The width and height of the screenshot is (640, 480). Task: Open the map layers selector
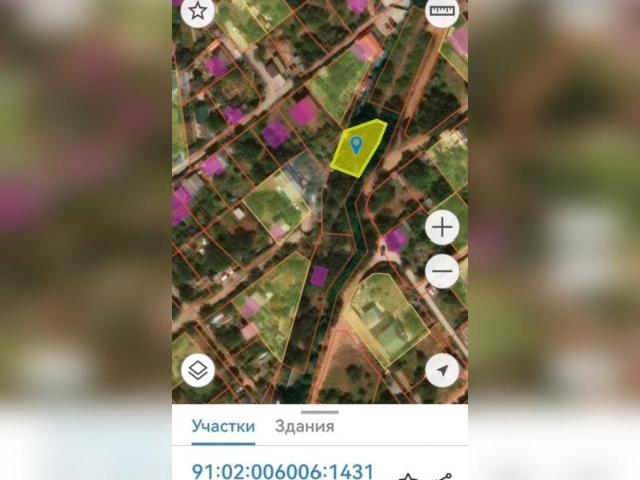pos(198,371)
